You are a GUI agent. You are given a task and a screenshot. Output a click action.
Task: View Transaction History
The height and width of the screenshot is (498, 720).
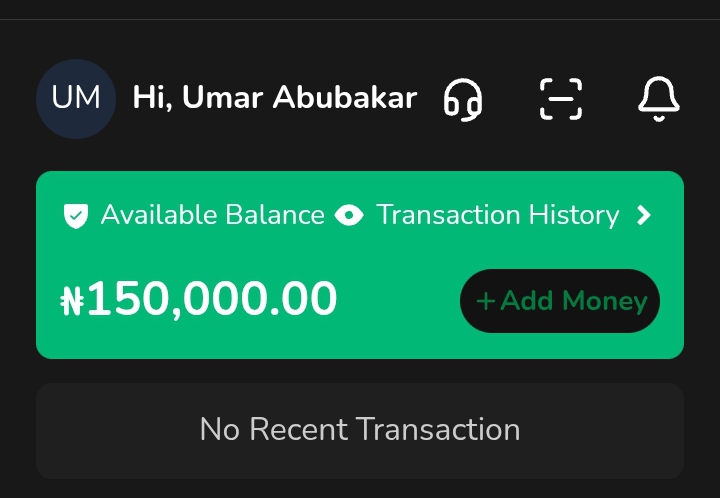pos(512,215)
